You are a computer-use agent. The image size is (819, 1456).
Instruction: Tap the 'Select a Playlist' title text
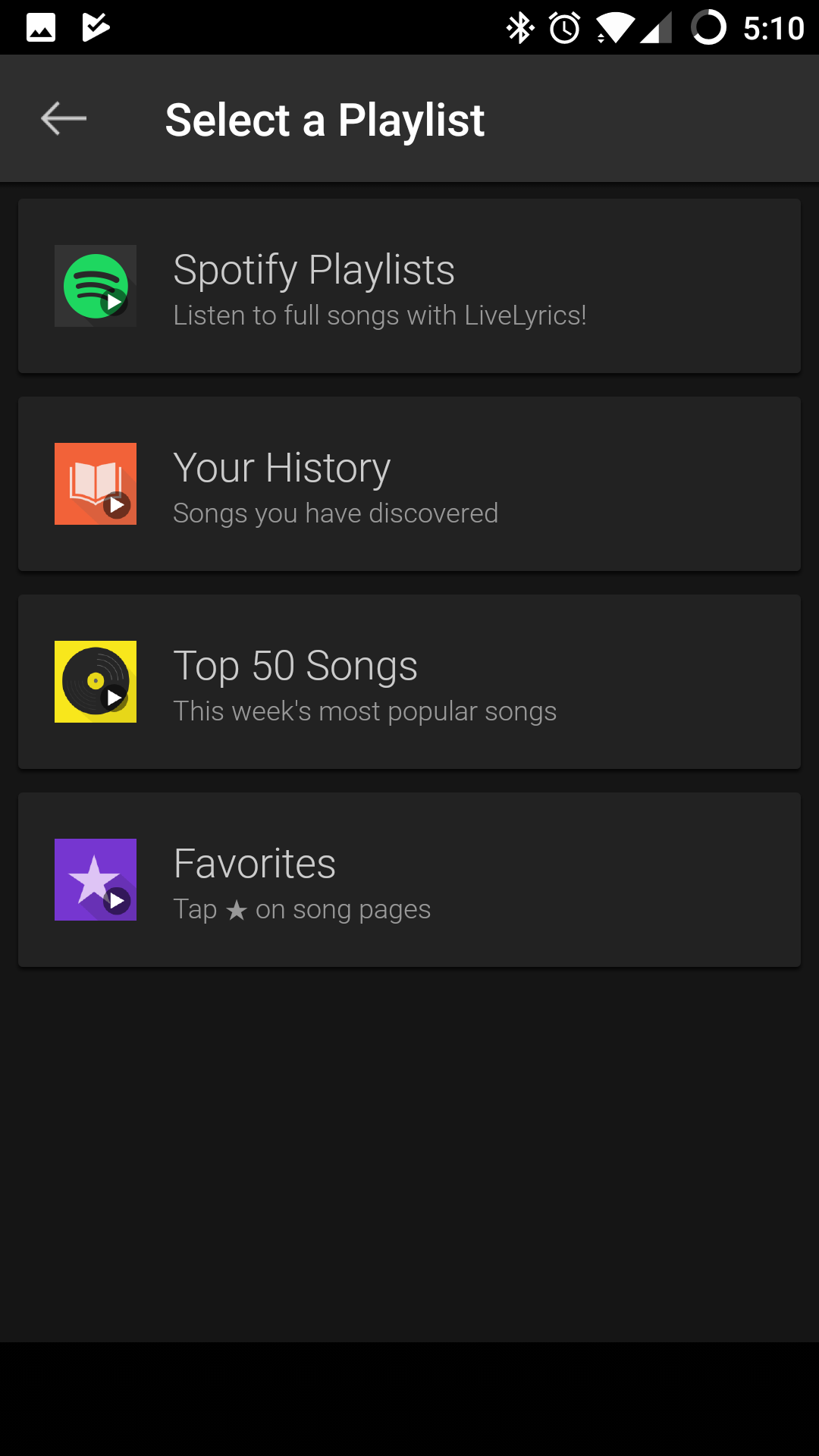click(x=326, y=119)
